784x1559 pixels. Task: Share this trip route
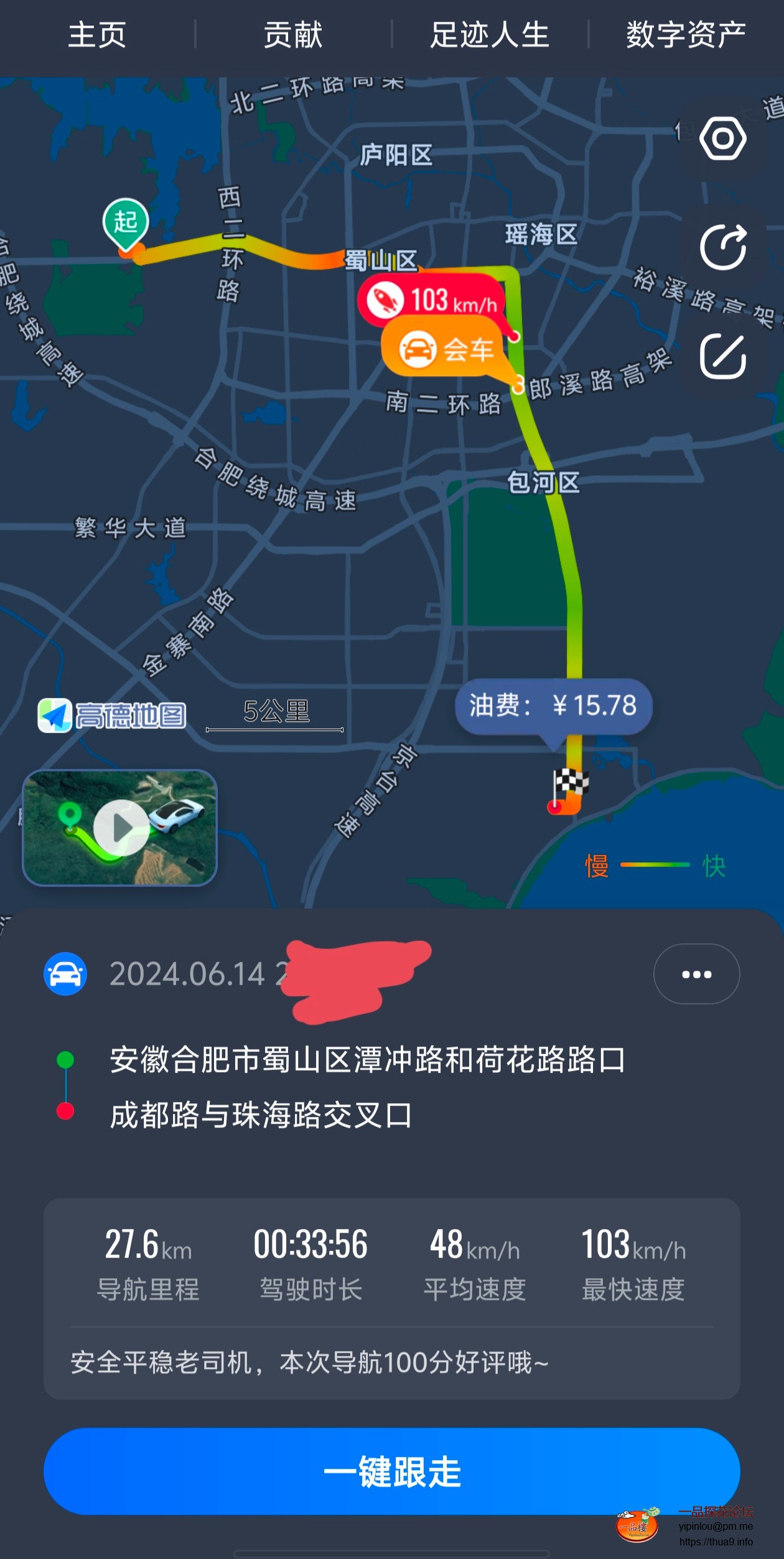pos(722,247)
